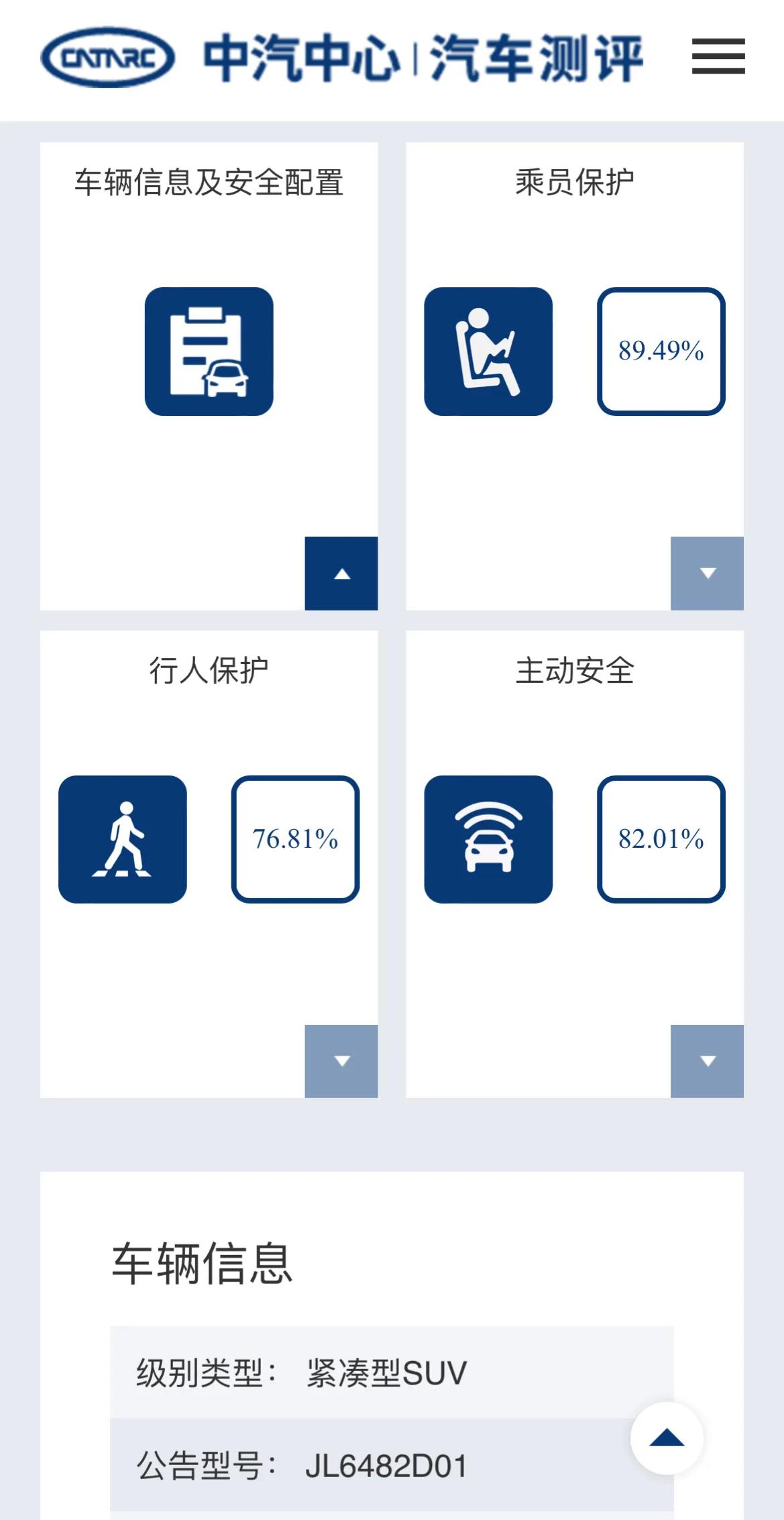The height and width of the screenshot is (1520, 784).
Task: Click the 89.49% occupant protection score
Action: click(661, 351)
